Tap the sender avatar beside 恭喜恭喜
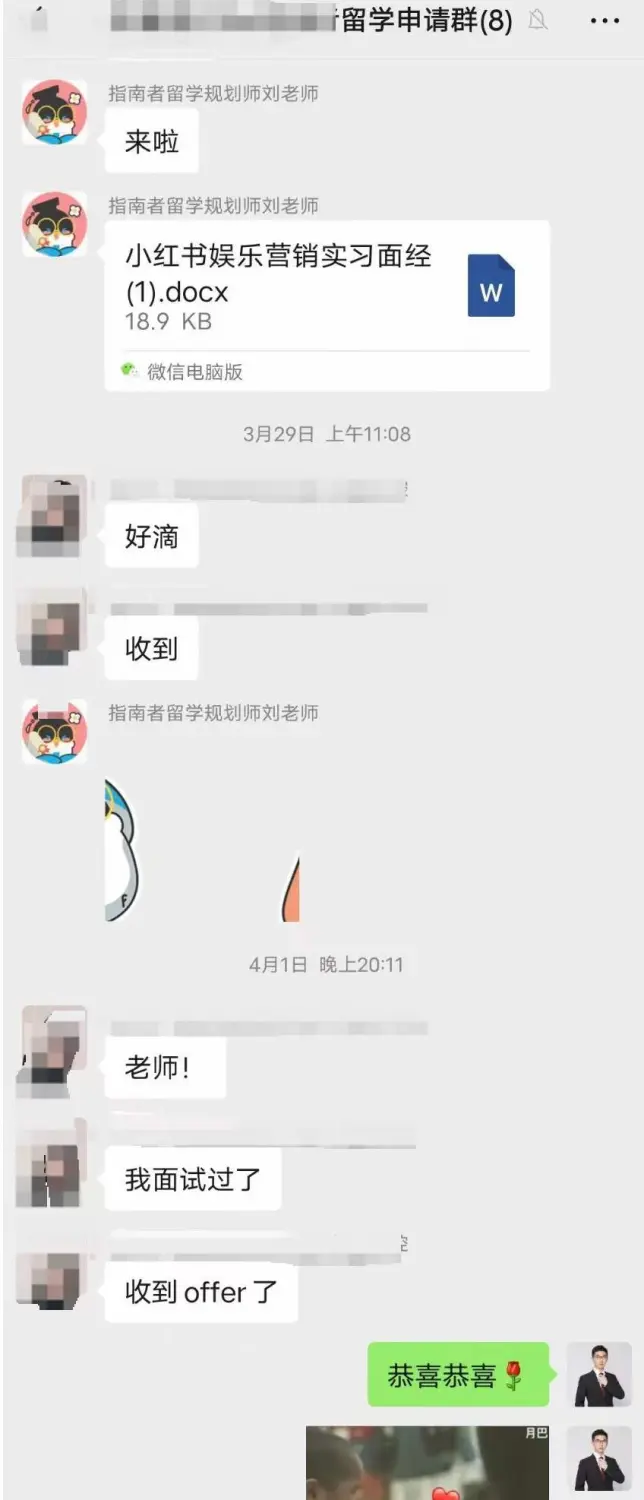Image resolution: width=644 pixels, height=1500 pixels. coord(599,1375)
